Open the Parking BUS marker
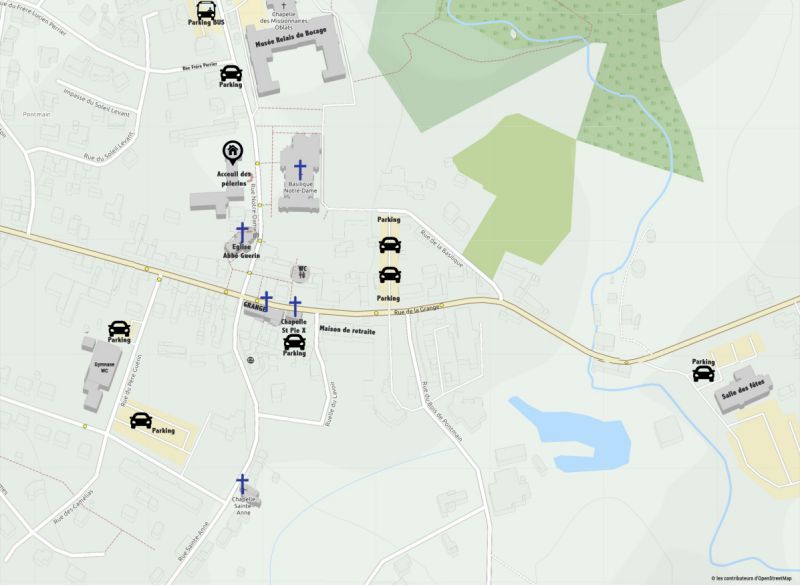The image size is (800, 585). click(206, 9)
